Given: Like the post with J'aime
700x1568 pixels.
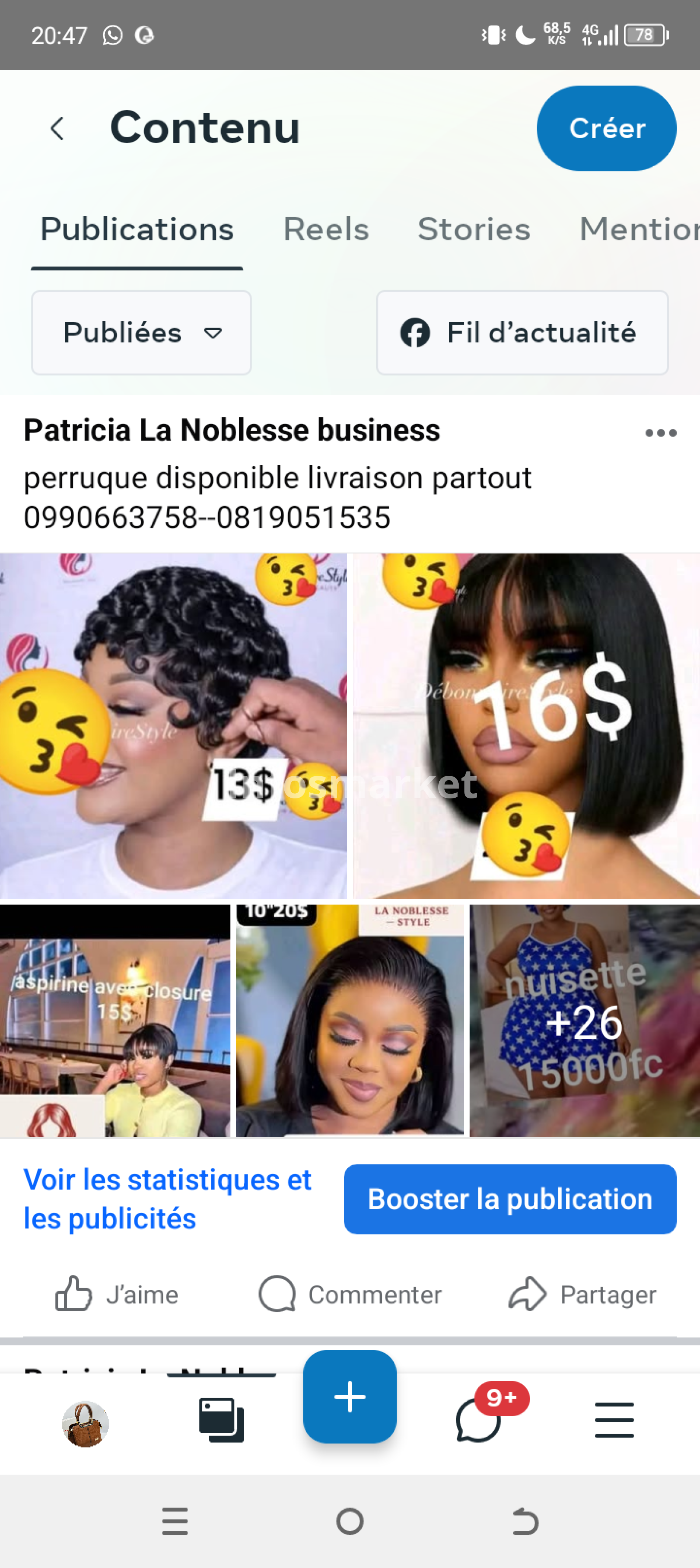Looking at the screenshot, I should click(117, 1294).
